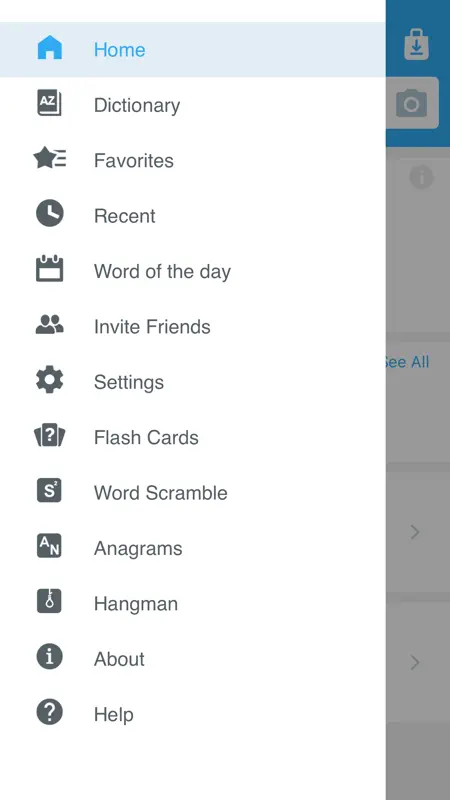The width and height of the screenshot is (450, 800).
Task: Play Hangman
Action: pos(192,603)
